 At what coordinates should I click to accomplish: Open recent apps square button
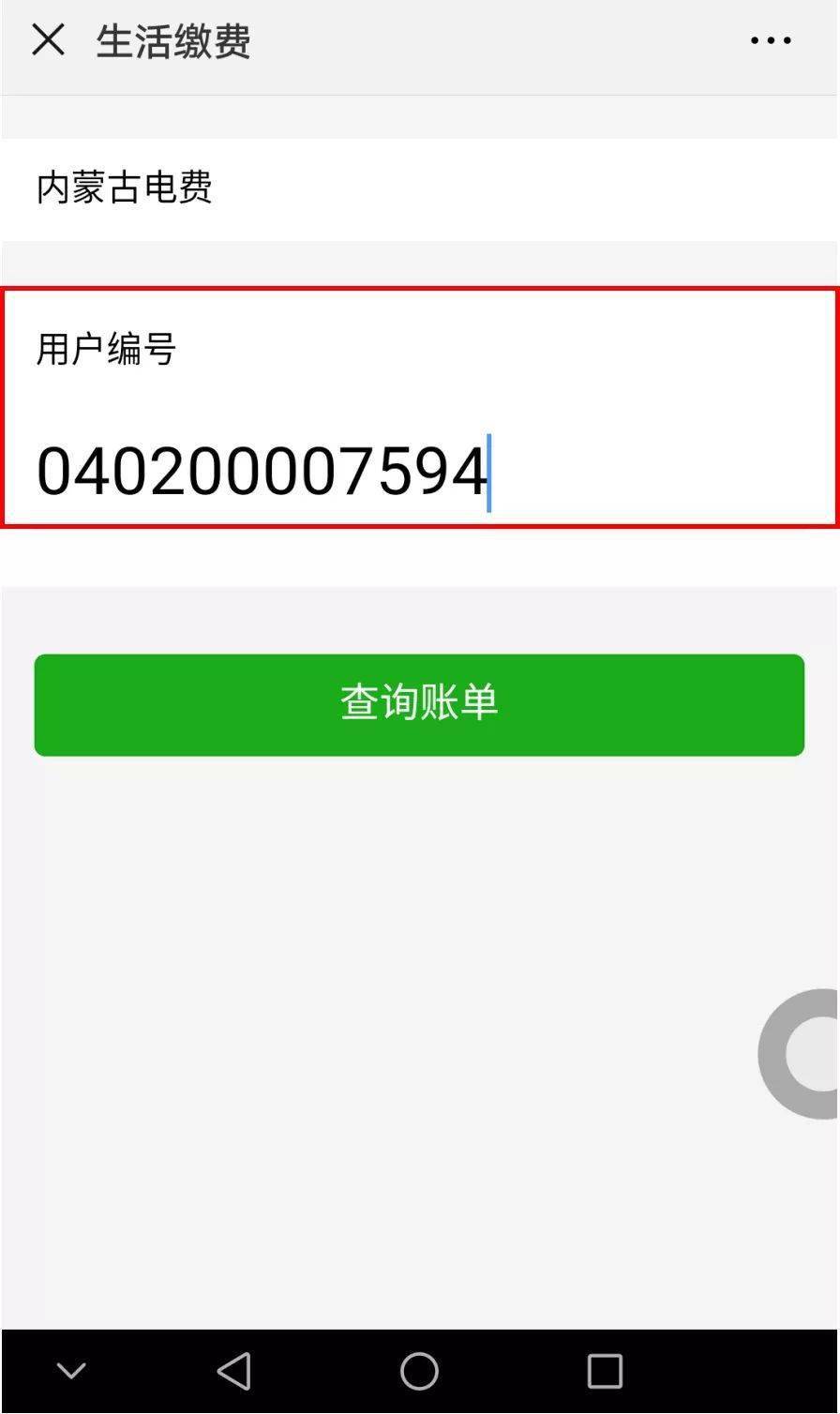605,1371
